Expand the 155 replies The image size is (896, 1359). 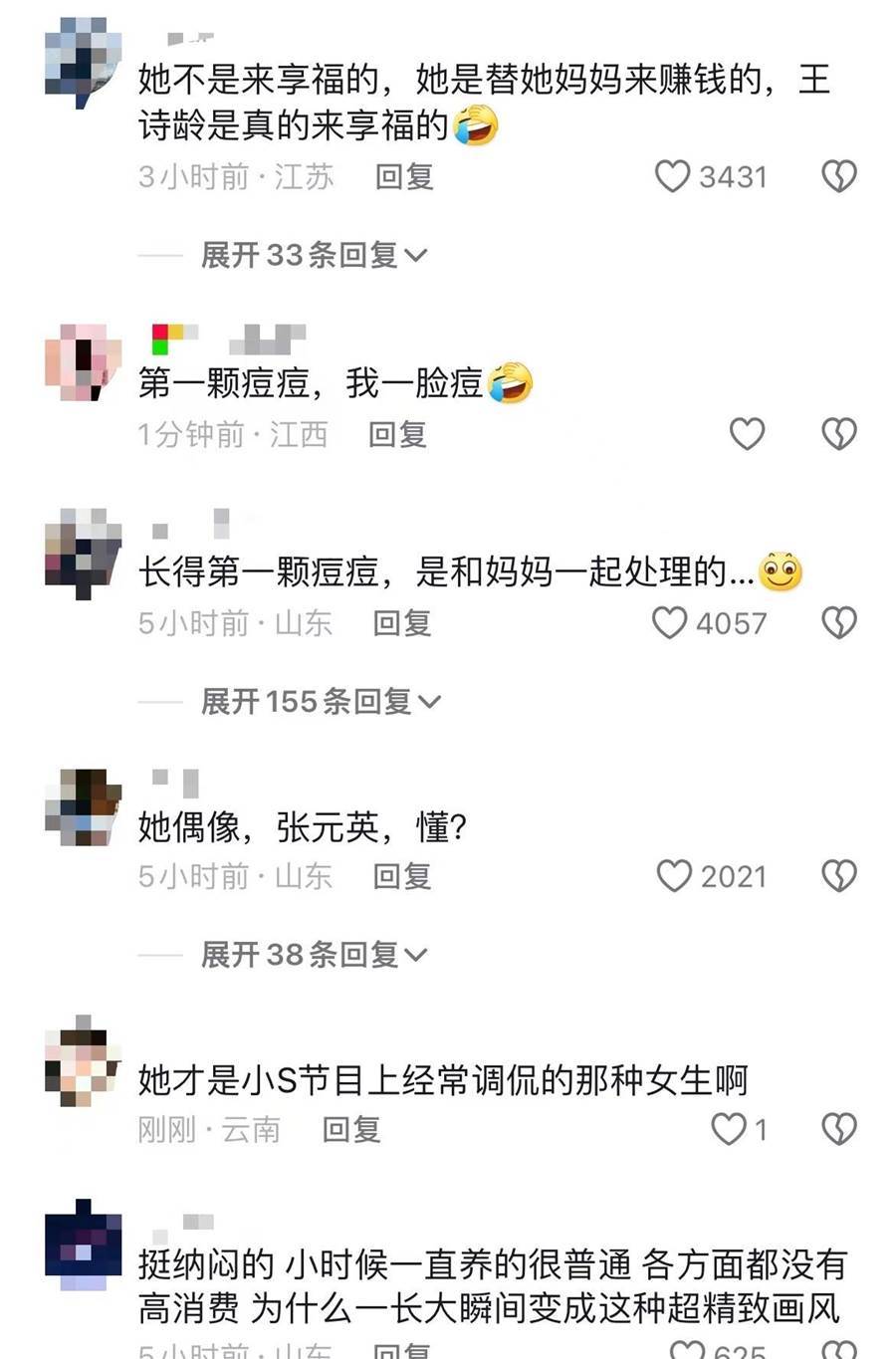point(321,702)
